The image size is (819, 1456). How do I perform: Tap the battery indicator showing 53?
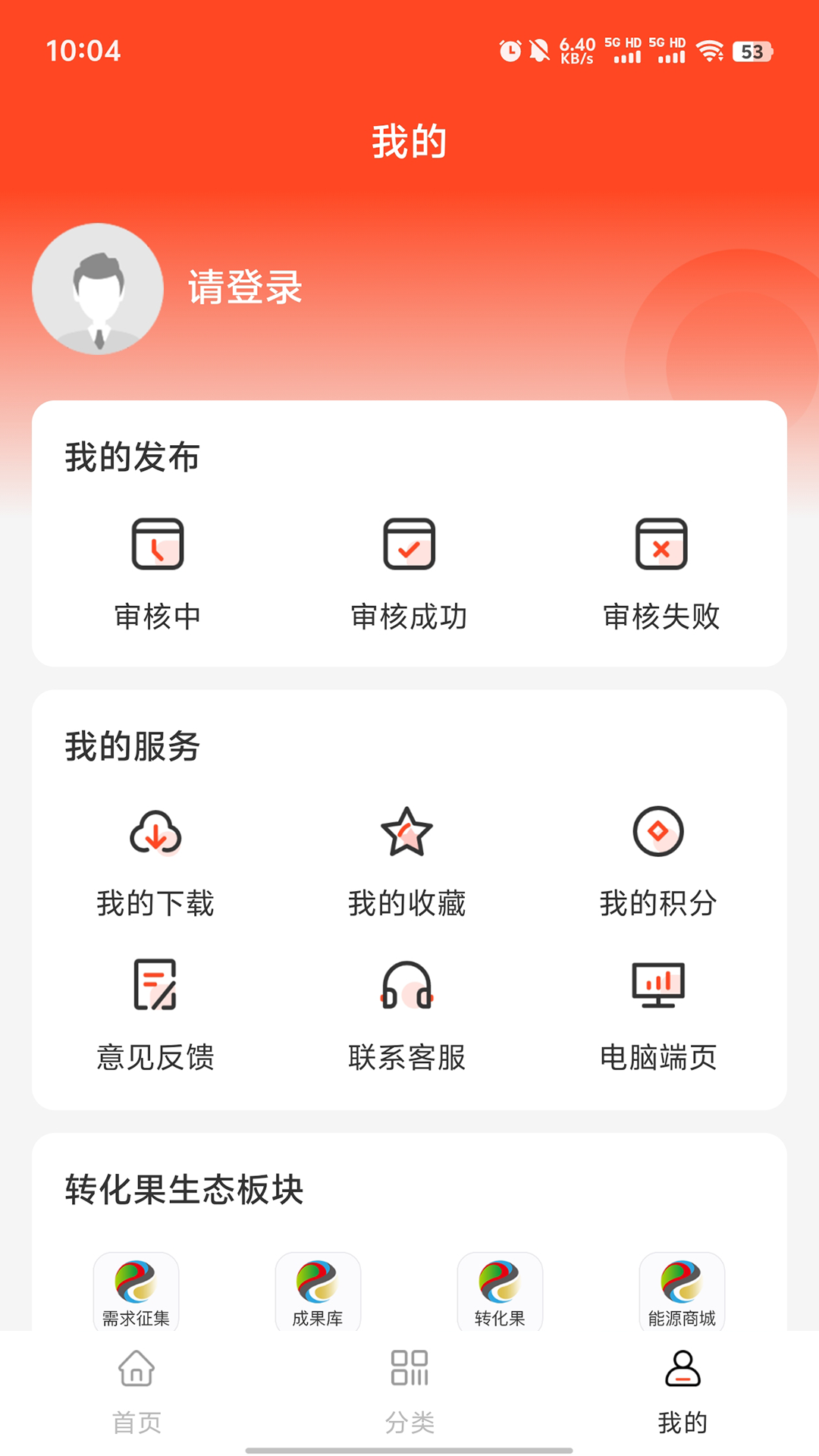[x=753, y=52]
